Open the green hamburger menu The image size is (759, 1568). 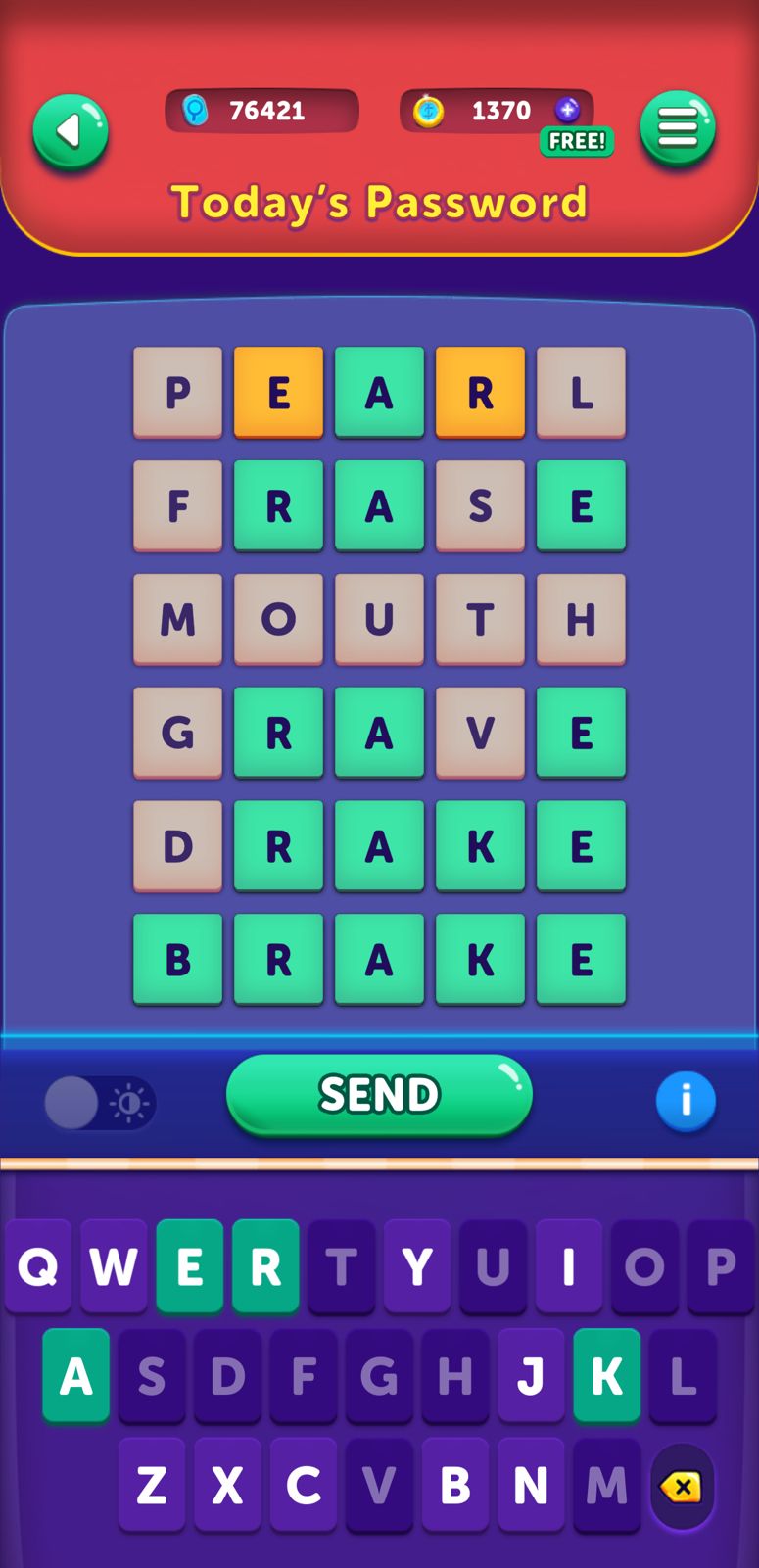pos(678,128)
